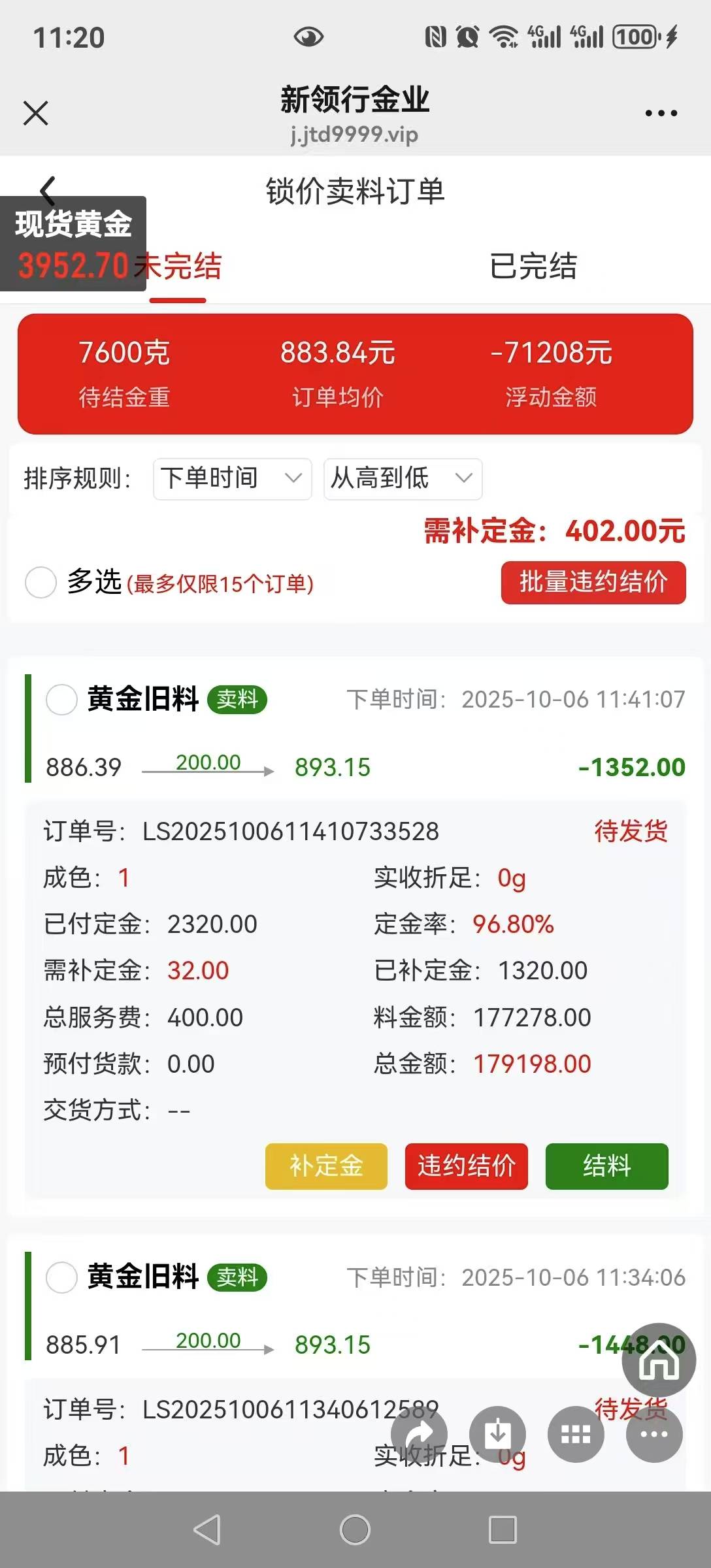The image size is (711, 1568).
Task: Tap the red 违约结价 button on the first order
Action: pyautogui.click(x=466, y=1166)
